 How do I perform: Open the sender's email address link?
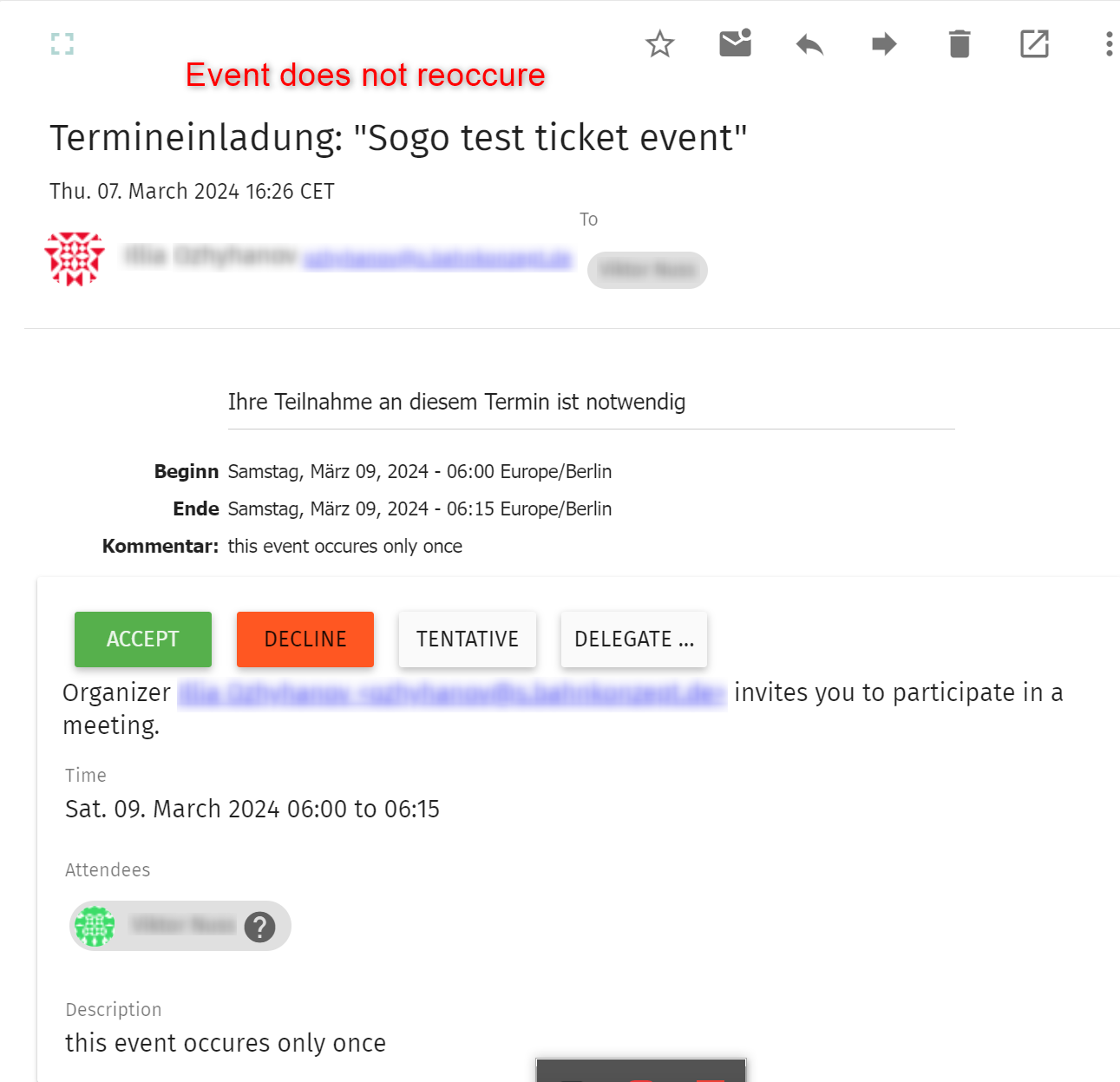(438, 259)
